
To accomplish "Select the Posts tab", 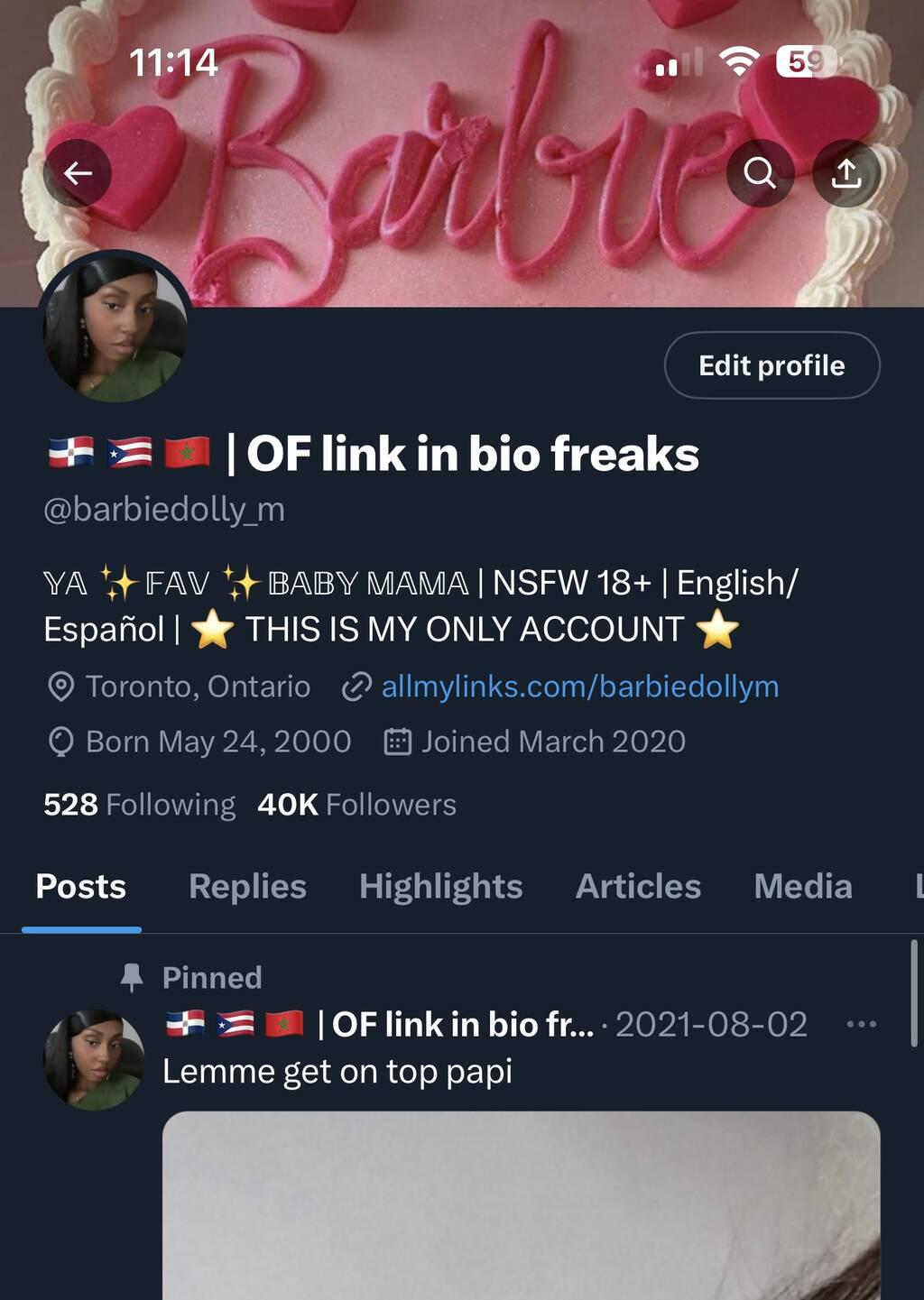I will 81,887.
